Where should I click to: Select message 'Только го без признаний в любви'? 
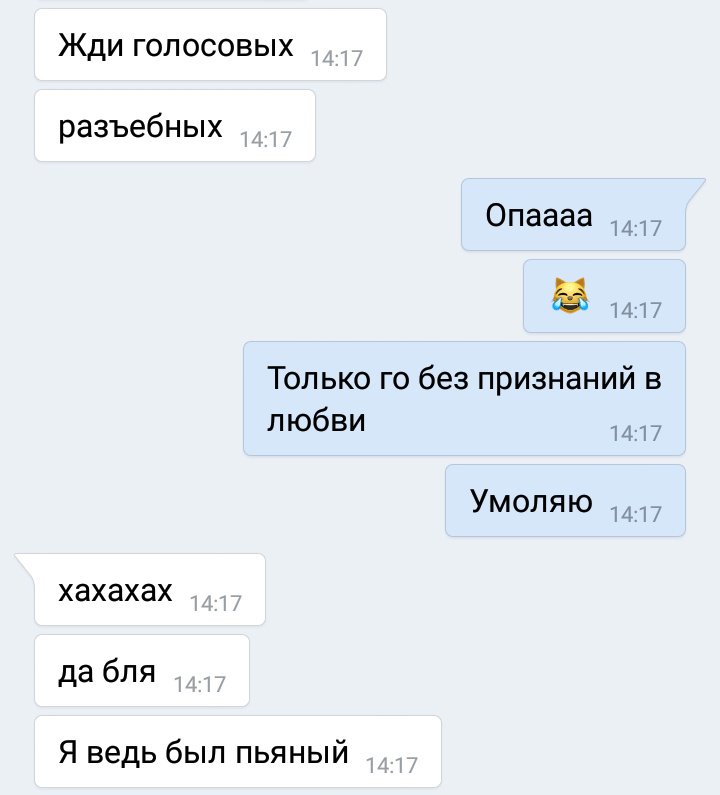click(x=464, y=398)
